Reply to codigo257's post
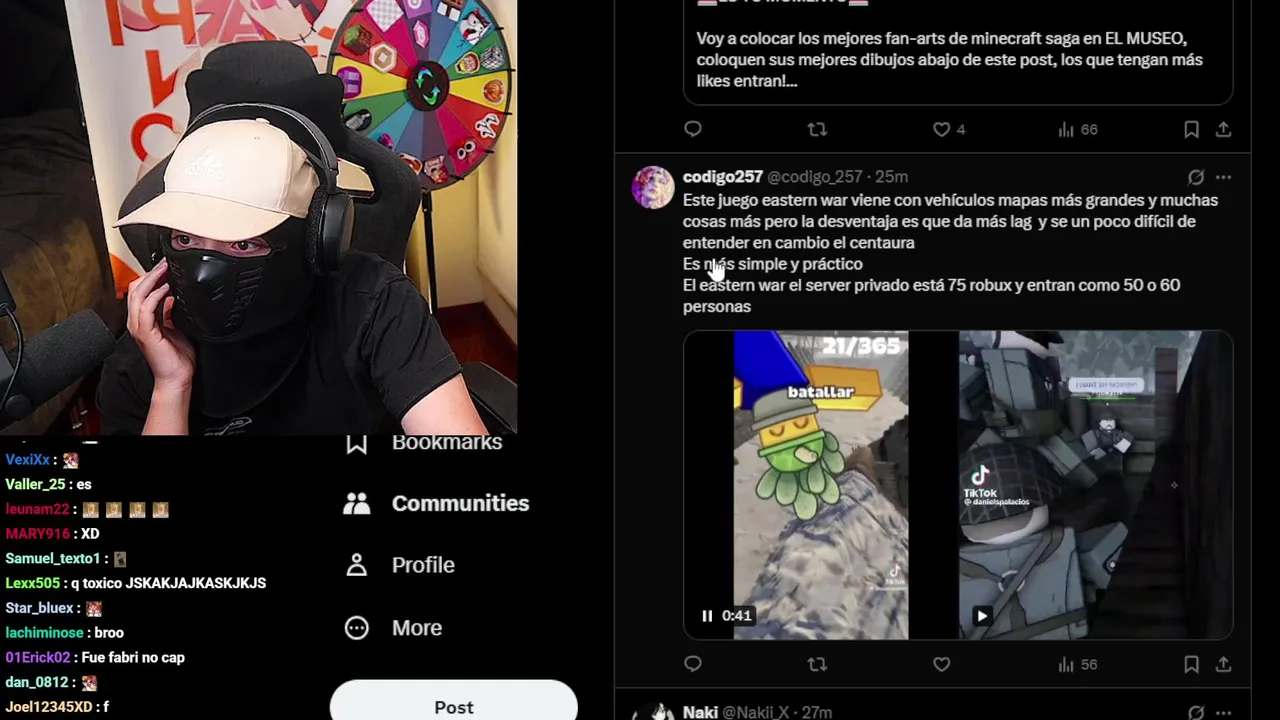The height and width of the screenshot is (720, 1280). point(693,664)
